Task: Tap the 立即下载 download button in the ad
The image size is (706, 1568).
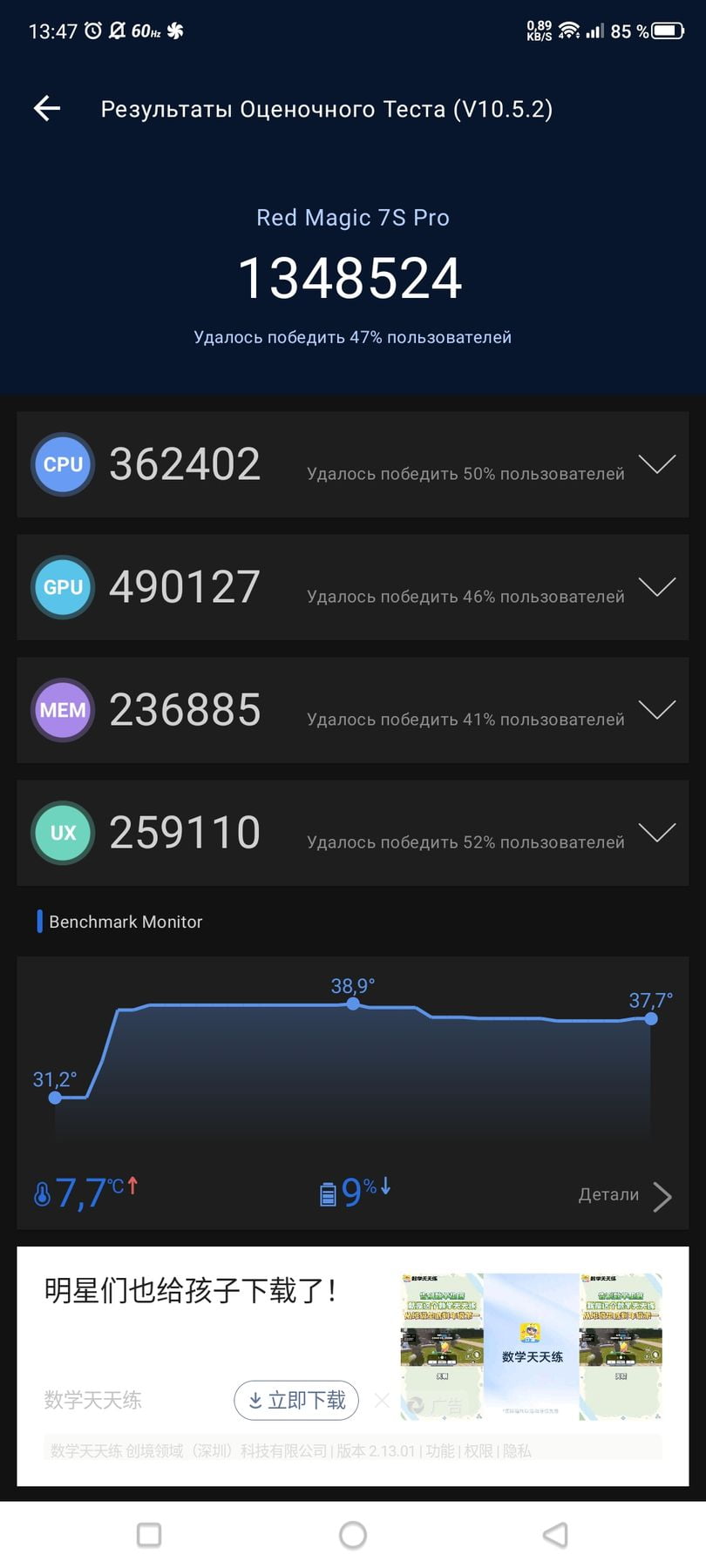Action: pos(296,1400)
